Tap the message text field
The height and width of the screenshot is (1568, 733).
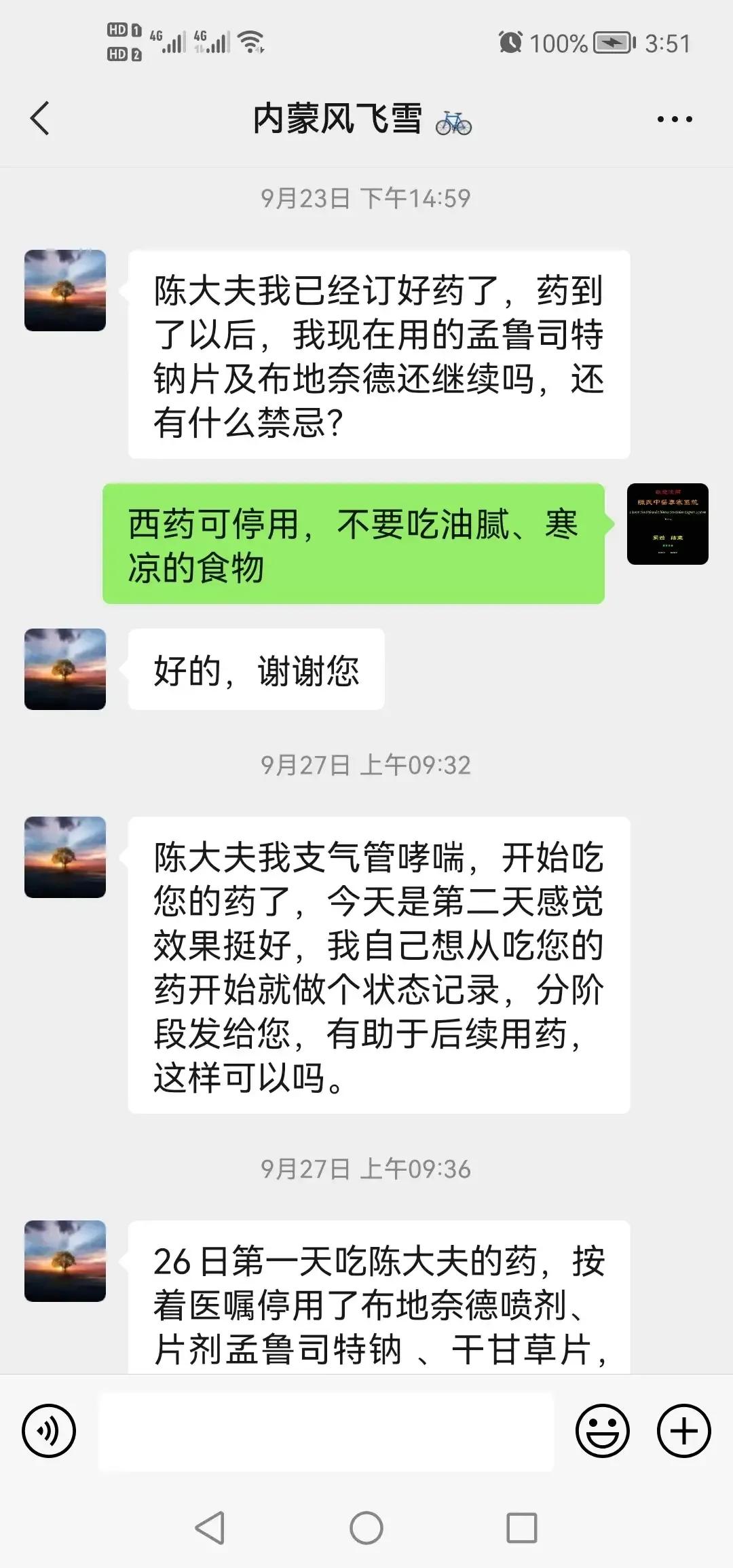(x=326, y=1431)
